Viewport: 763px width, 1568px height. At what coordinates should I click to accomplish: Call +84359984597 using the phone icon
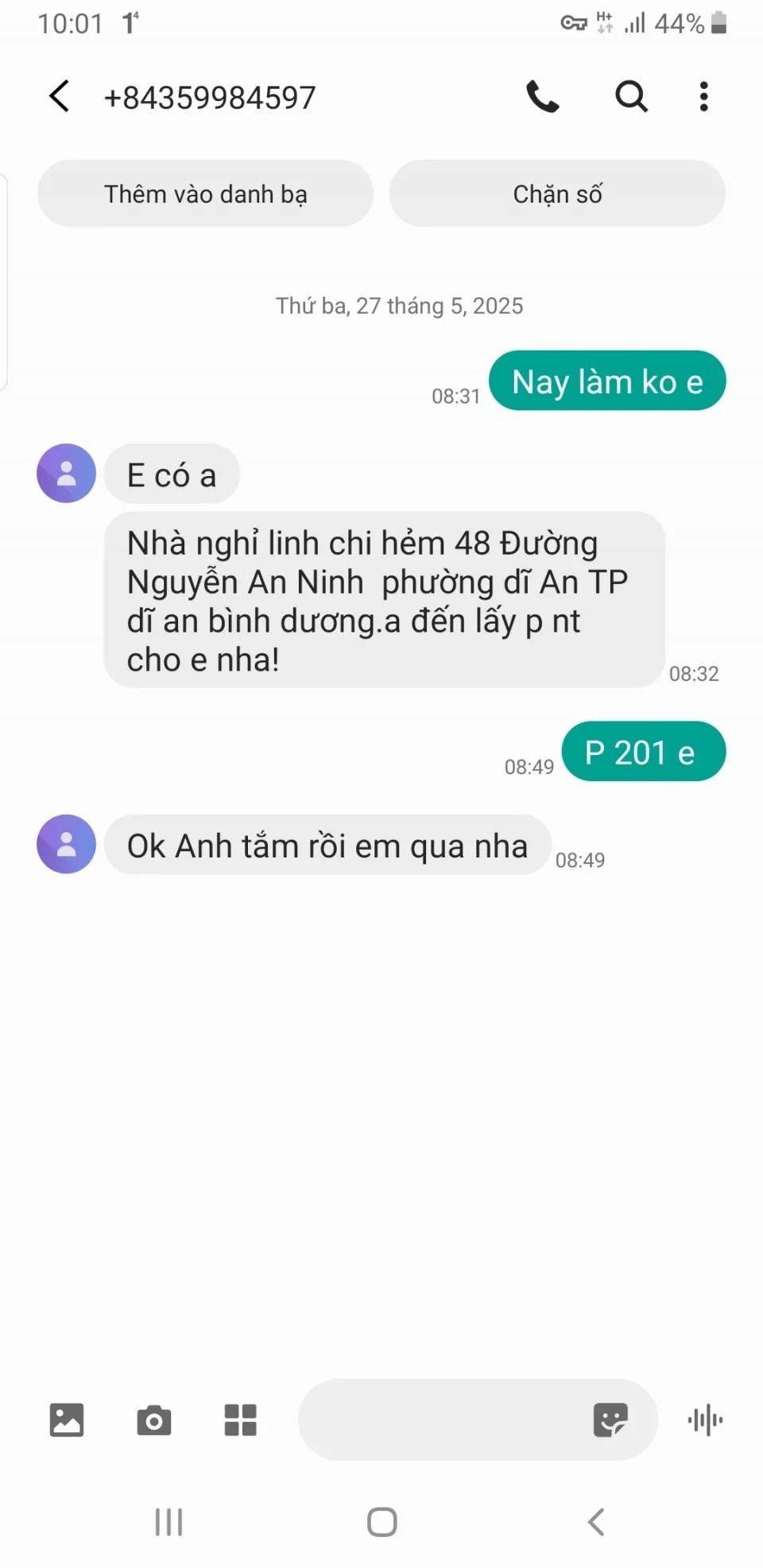[x=543, y=97]
